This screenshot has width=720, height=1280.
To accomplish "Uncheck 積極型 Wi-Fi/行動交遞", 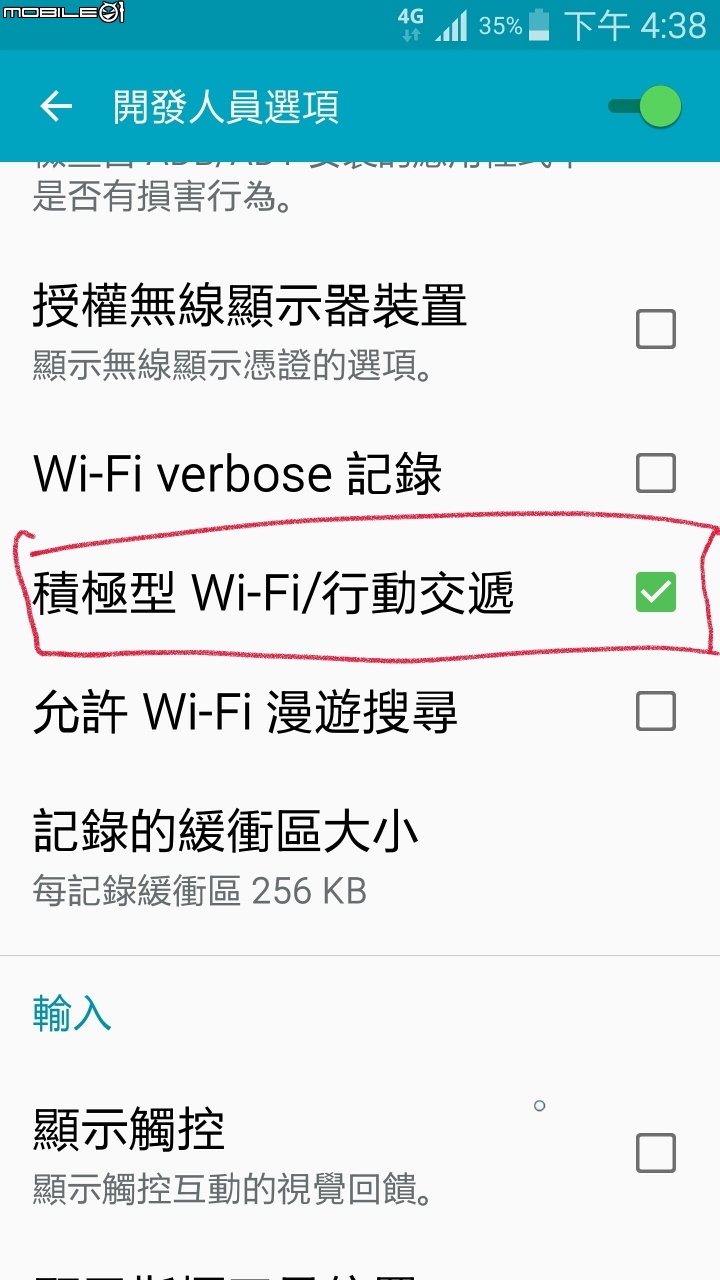I will tap(656, 592).
